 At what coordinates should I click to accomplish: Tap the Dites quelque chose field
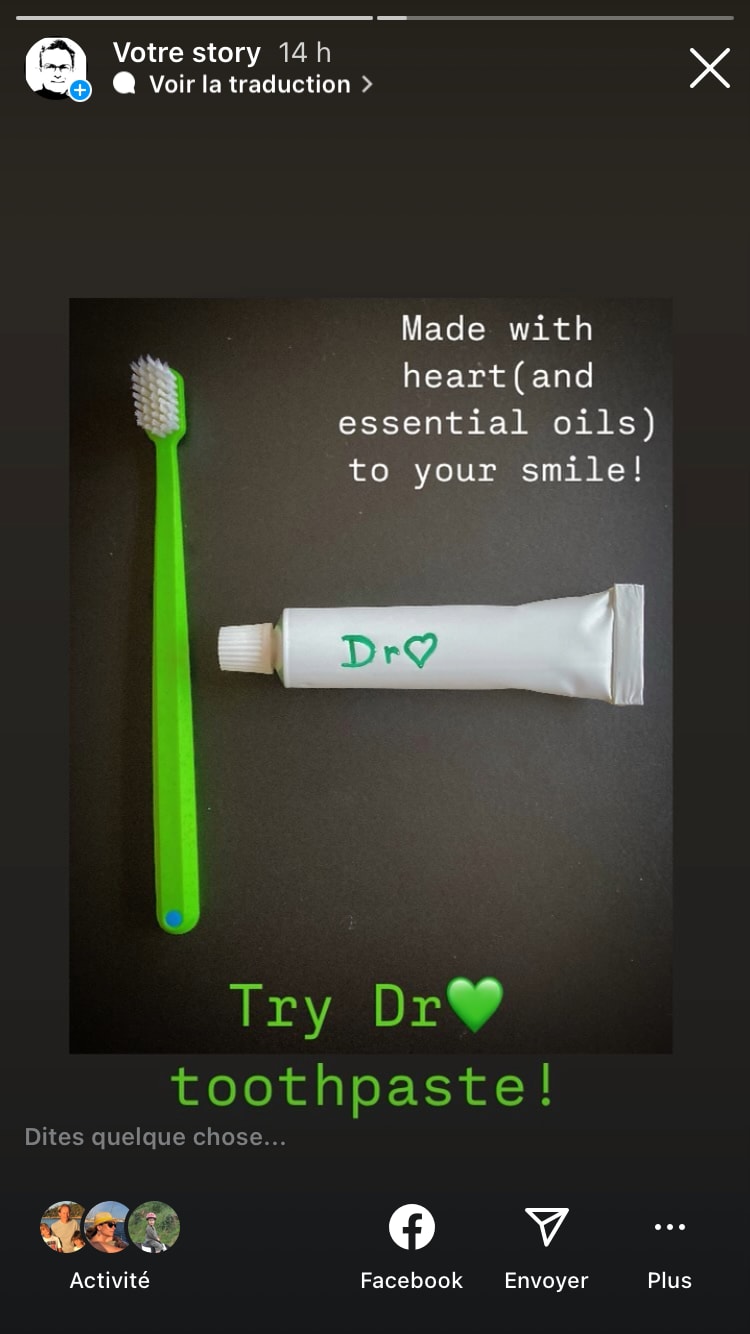[x=155, y=1137]
